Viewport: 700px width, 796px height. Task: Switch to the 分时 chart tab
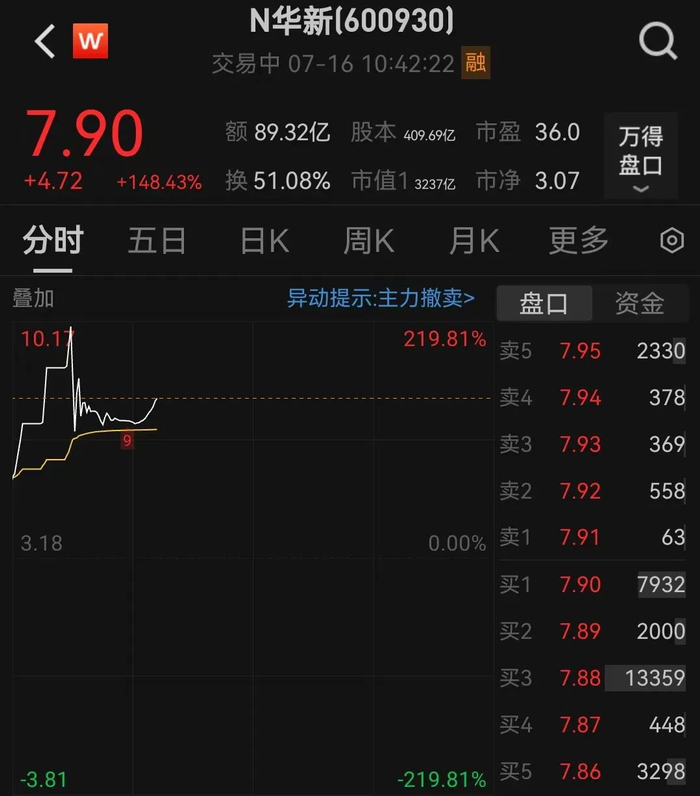[x=53, y=241]
